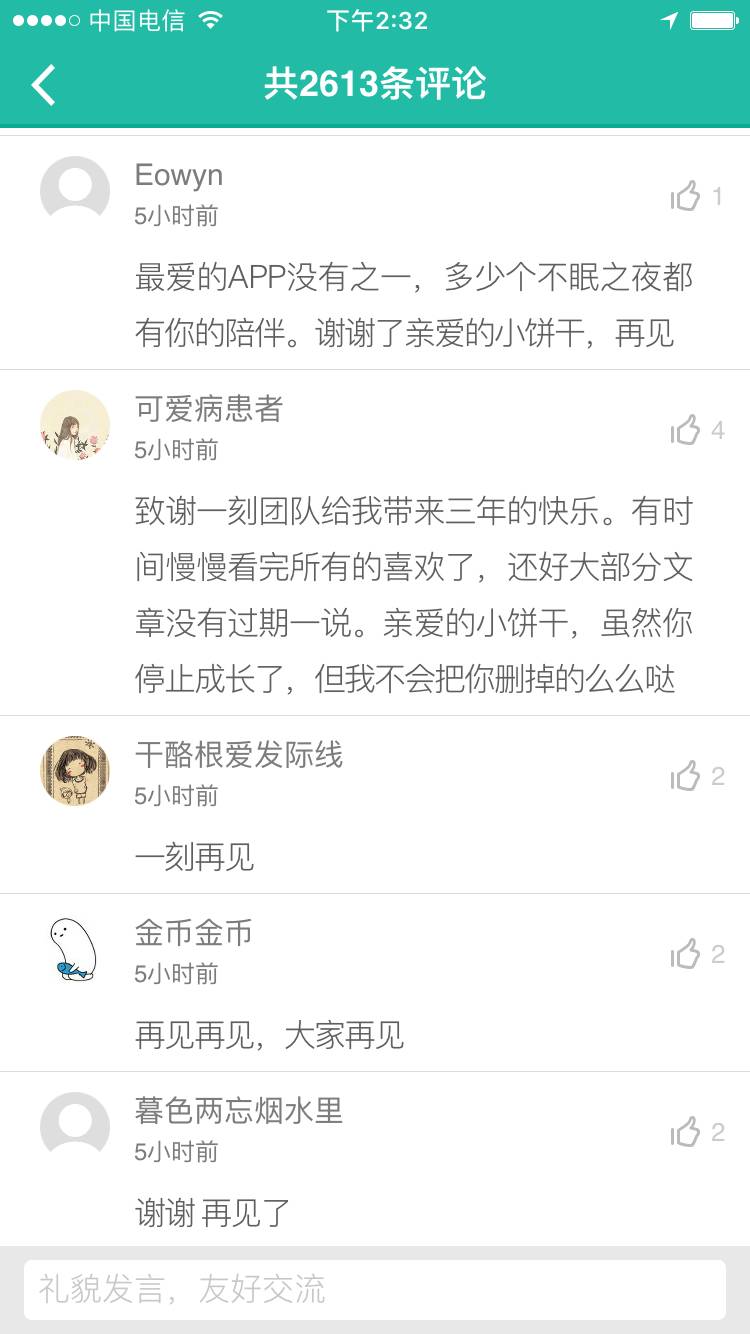Like Eowyn's comment
Image resolution: width=750 pixels, height=1334 pixels.
[x=686, y=196]
